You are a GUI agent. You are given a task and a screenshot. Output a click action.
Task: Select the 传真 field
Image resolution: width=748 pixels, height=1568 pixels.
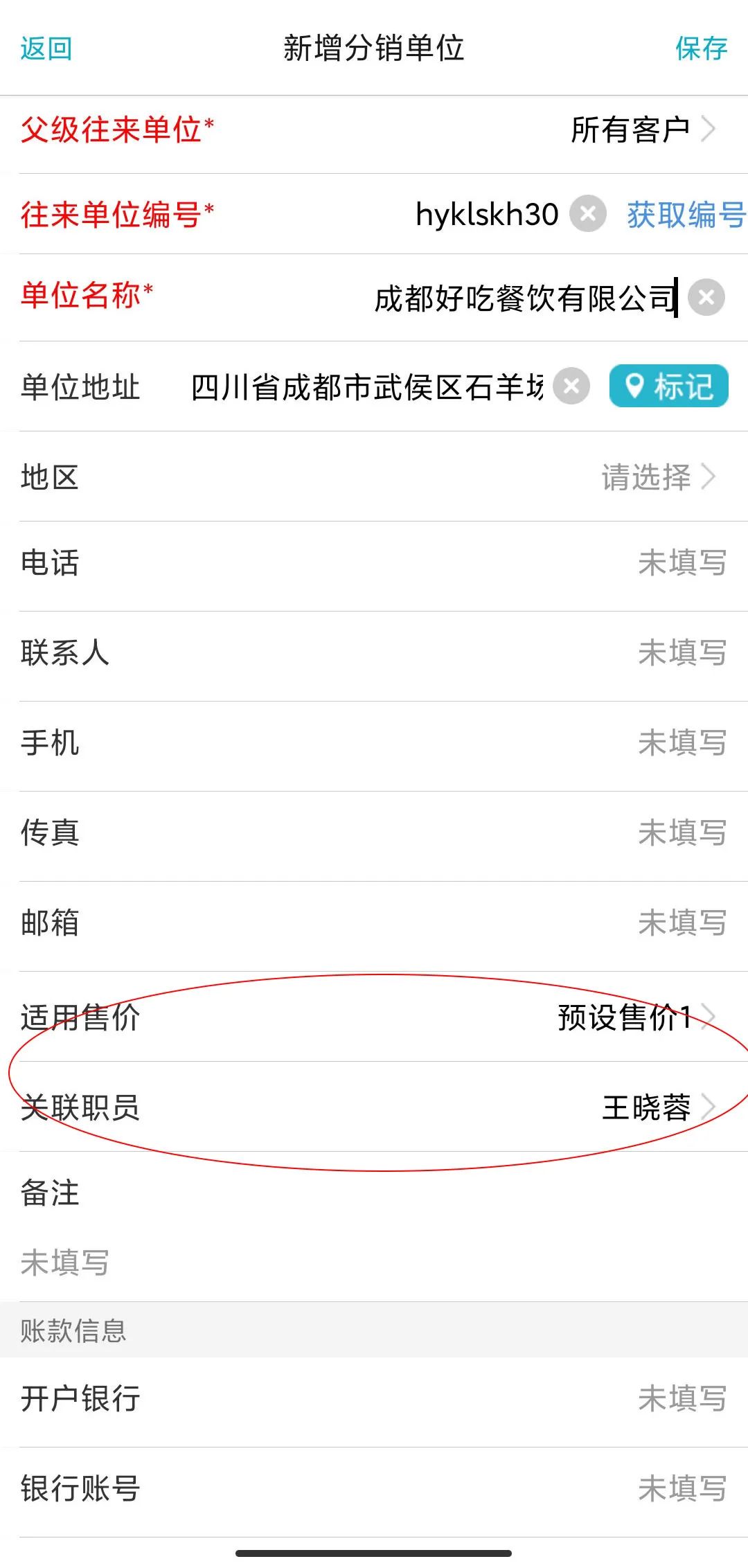(374, 832)
